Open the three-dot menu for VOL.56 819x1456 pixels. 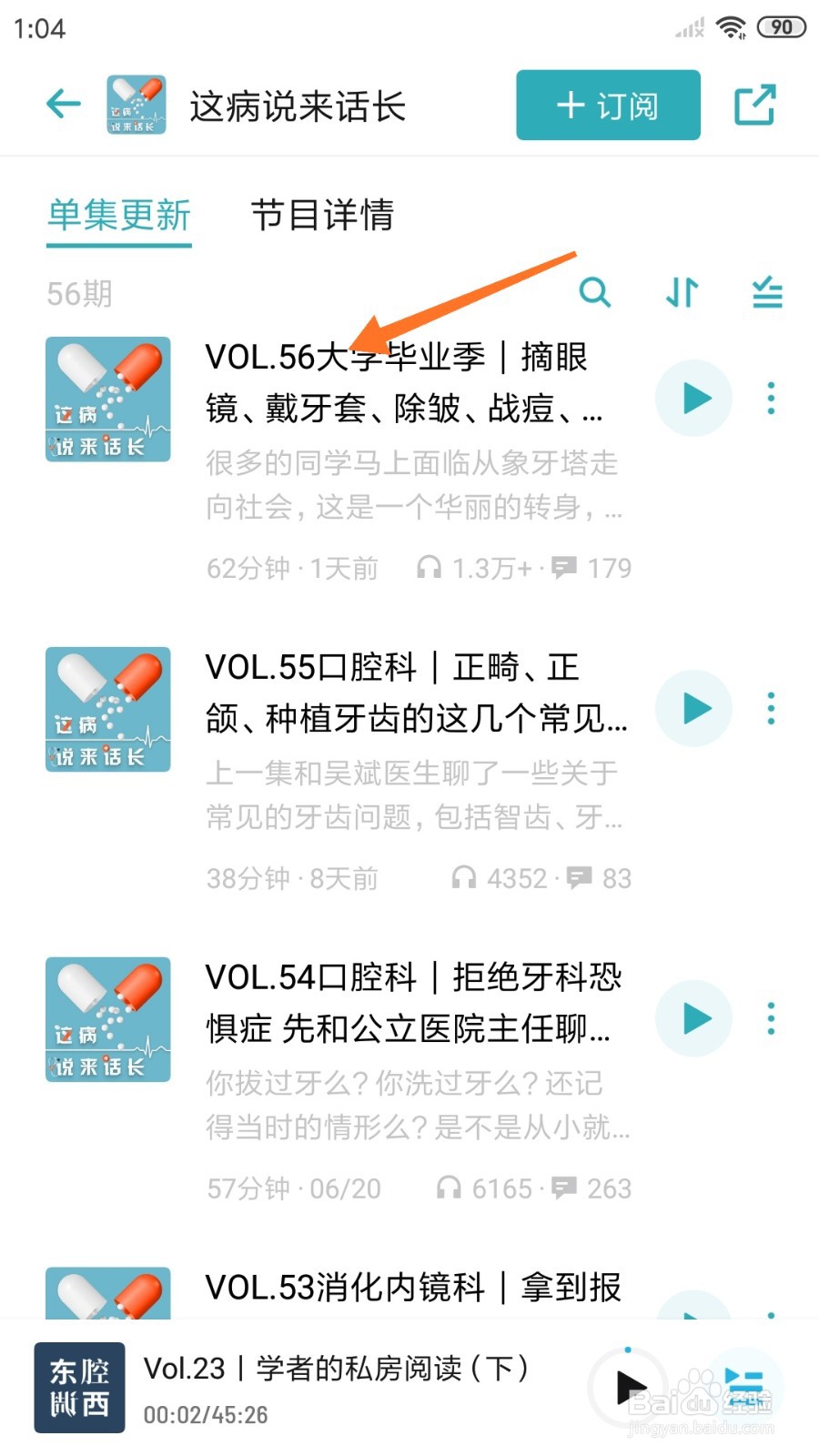(771, 398)
